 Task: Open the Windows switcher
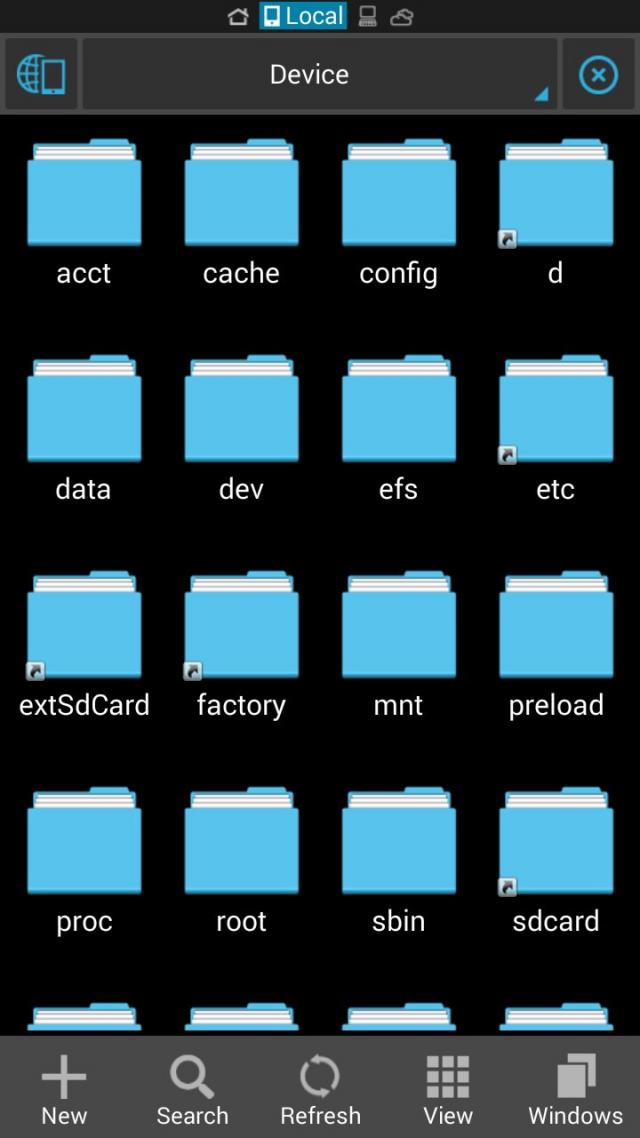pyautogui.click(x=575, y=1089)
